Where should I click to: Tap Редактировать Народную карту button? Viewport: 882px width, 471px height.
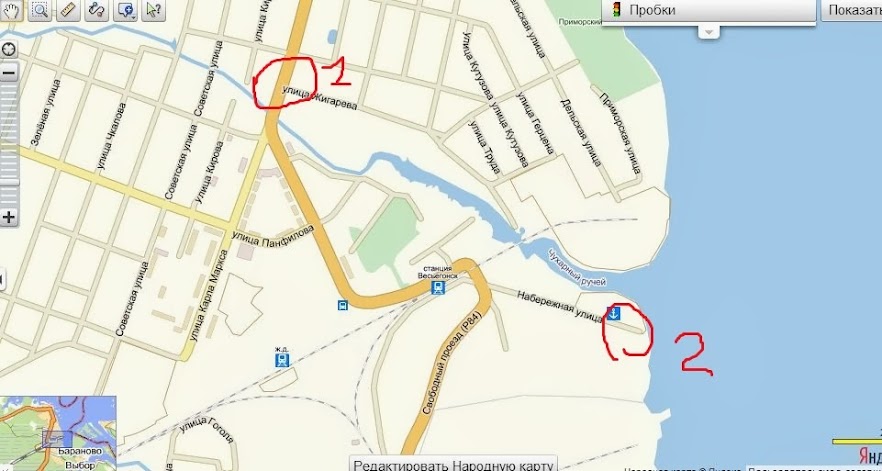click(x=454, y=464)
